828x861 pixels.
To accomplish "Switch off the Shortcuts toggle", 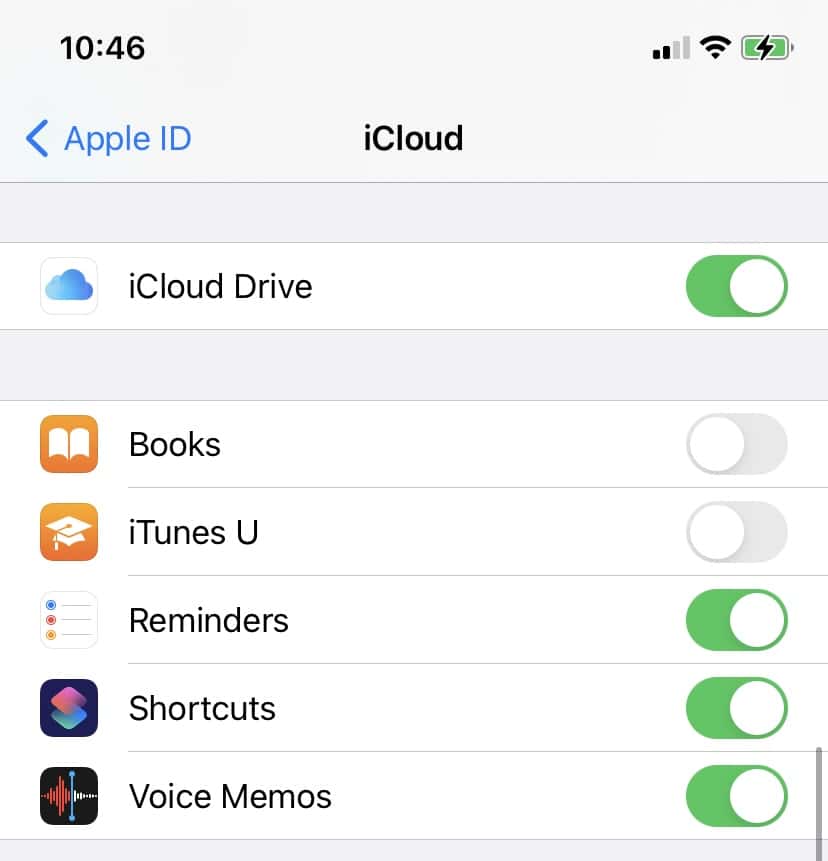I will click(736, 708).
